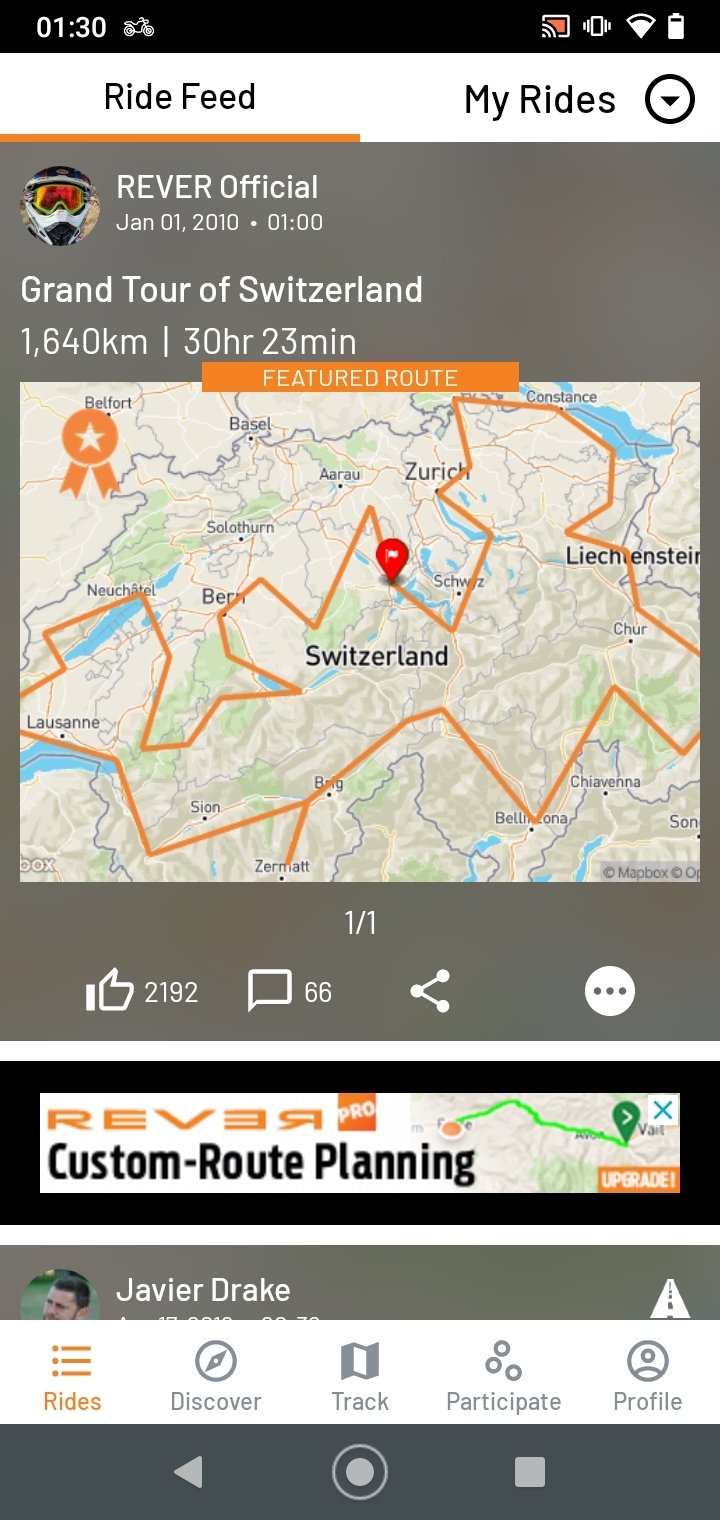Open the Grand Tour of Switzerland map
Viewport: 720px width, 1520px height.
point(360,632)
